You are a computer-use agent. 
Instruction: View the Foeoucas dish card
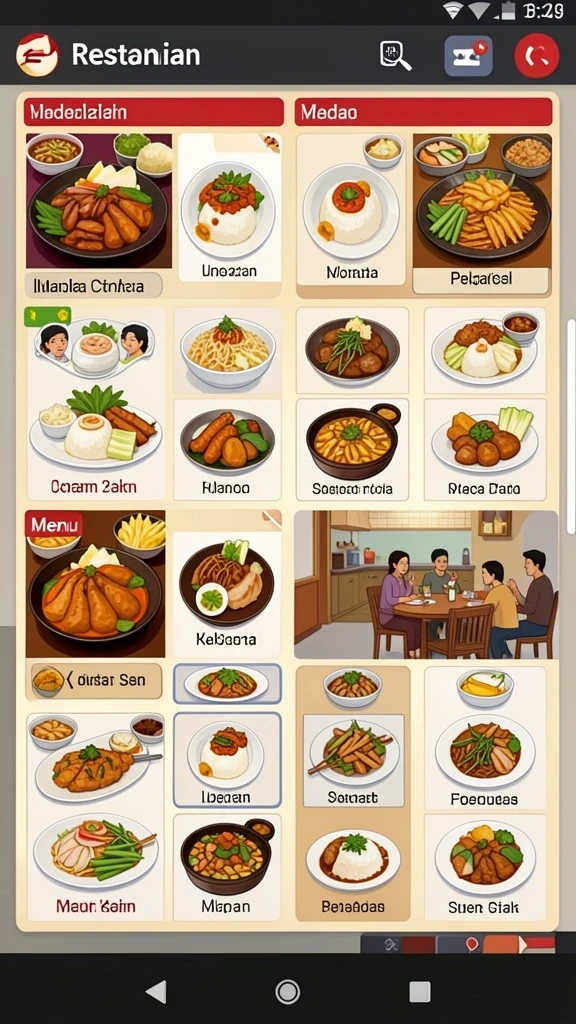point(485,739)
